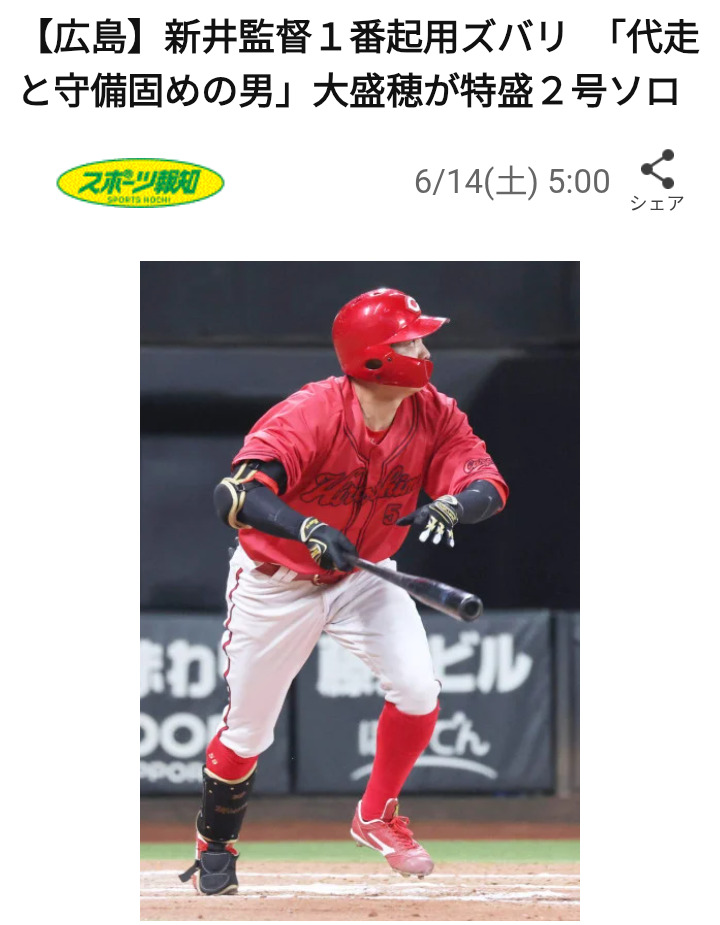
Task: Enlarge the article's baseball photo
Action: coord(359,590)
